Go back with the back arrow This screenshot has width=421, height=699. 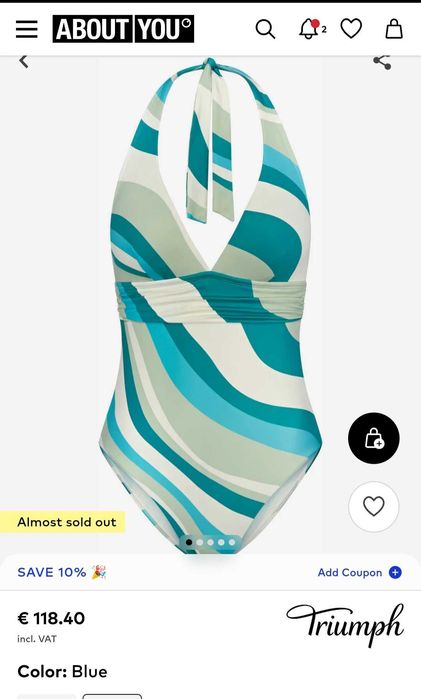pyautogui.click(x=24, y=61)
